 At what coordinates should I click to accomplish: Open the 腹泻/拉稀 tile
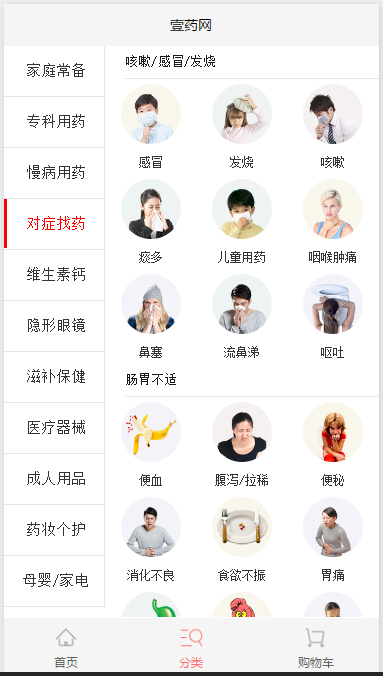coord(242,445)
